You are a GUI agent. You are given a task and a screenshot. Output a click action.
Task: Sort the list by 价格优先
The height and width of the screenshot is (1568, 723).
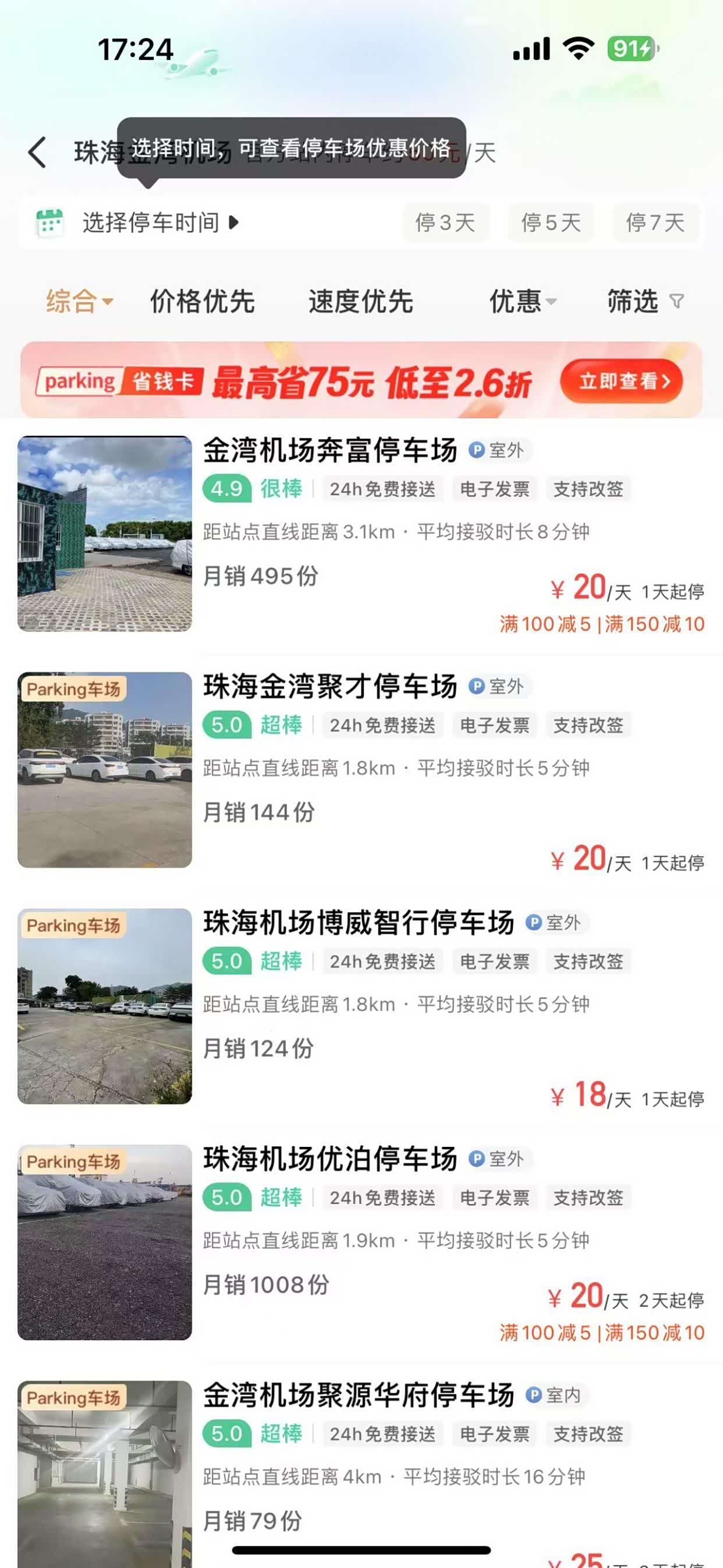coord(202,301)
